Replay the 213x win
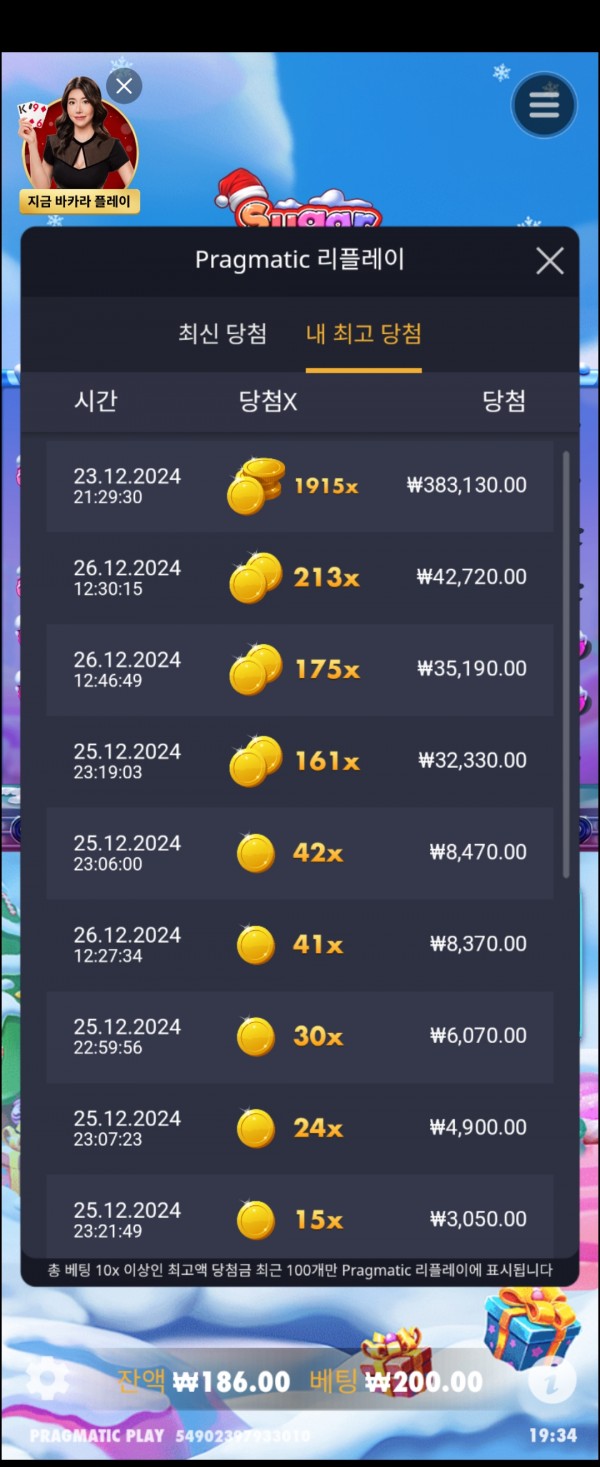Image resolution: width=600 pixels, height=1467 pixels. (x=299, y=577)
